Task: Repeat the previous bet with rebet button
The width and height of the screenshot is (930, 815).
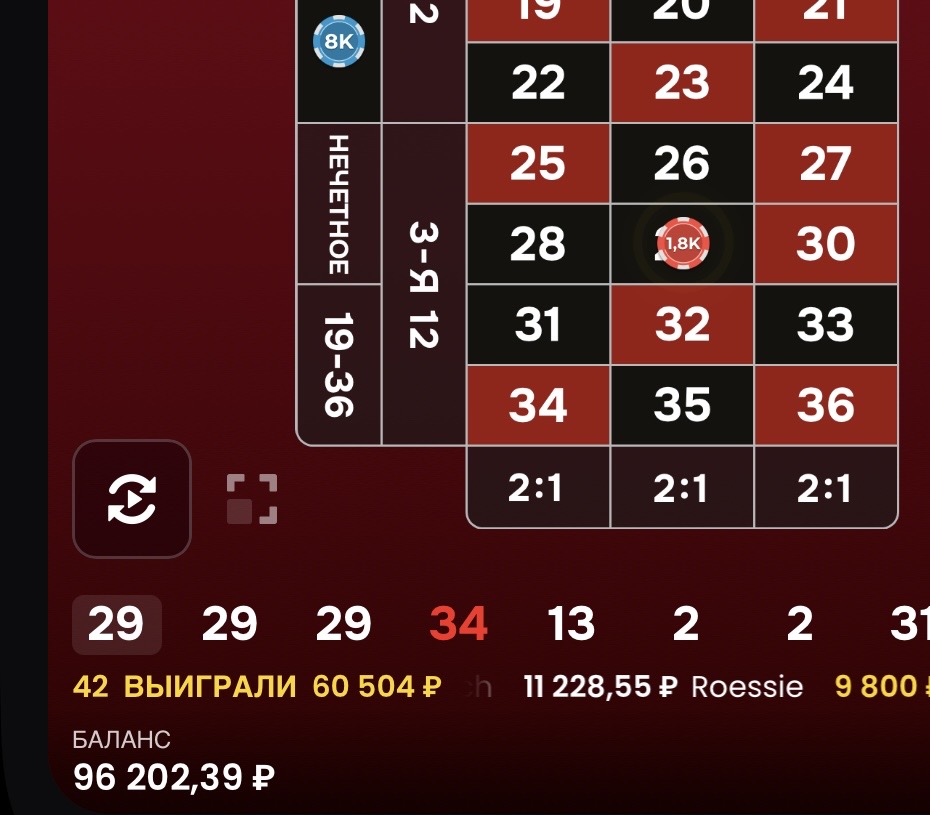Action: [x=132, y=499]
